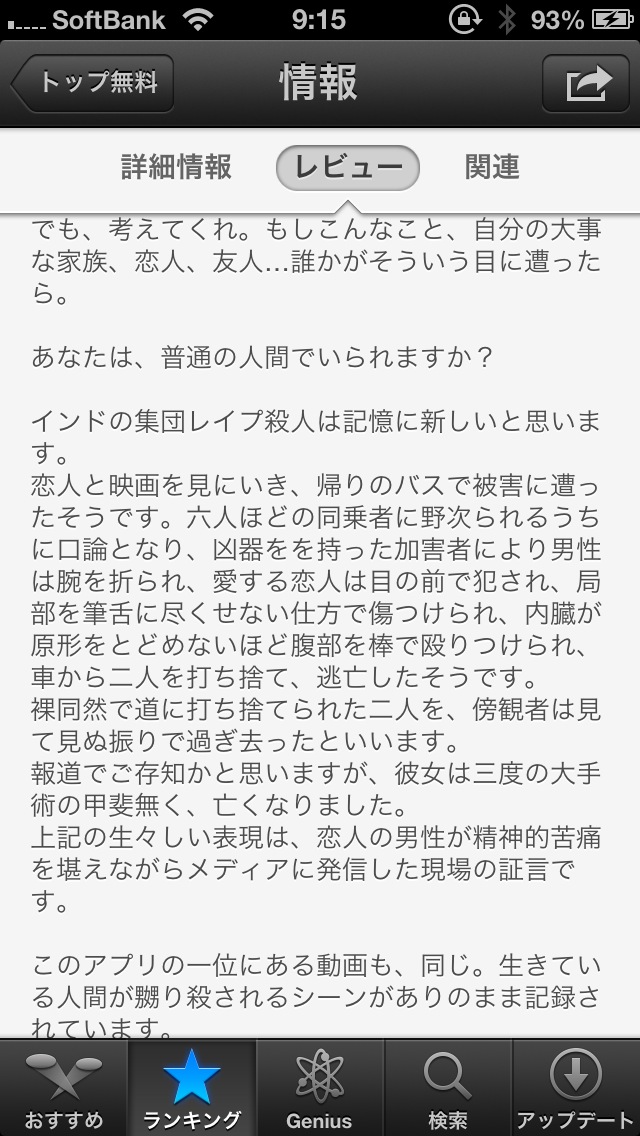Screen dimensions: 640x1136
Task: Select the レビュー segment
Action: coord(348,167)
